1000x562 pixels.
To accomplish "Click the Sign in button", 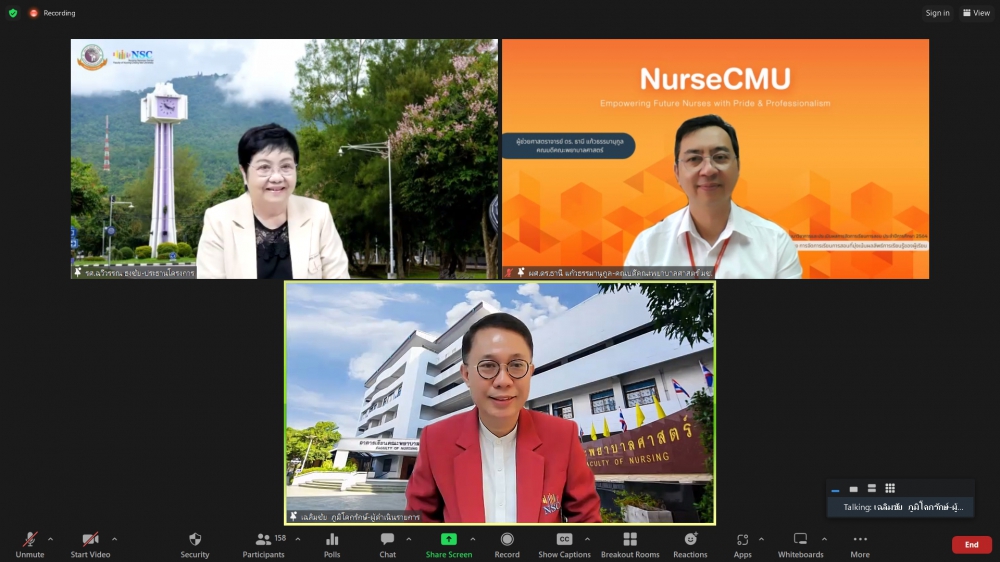I will pos(937,13).
